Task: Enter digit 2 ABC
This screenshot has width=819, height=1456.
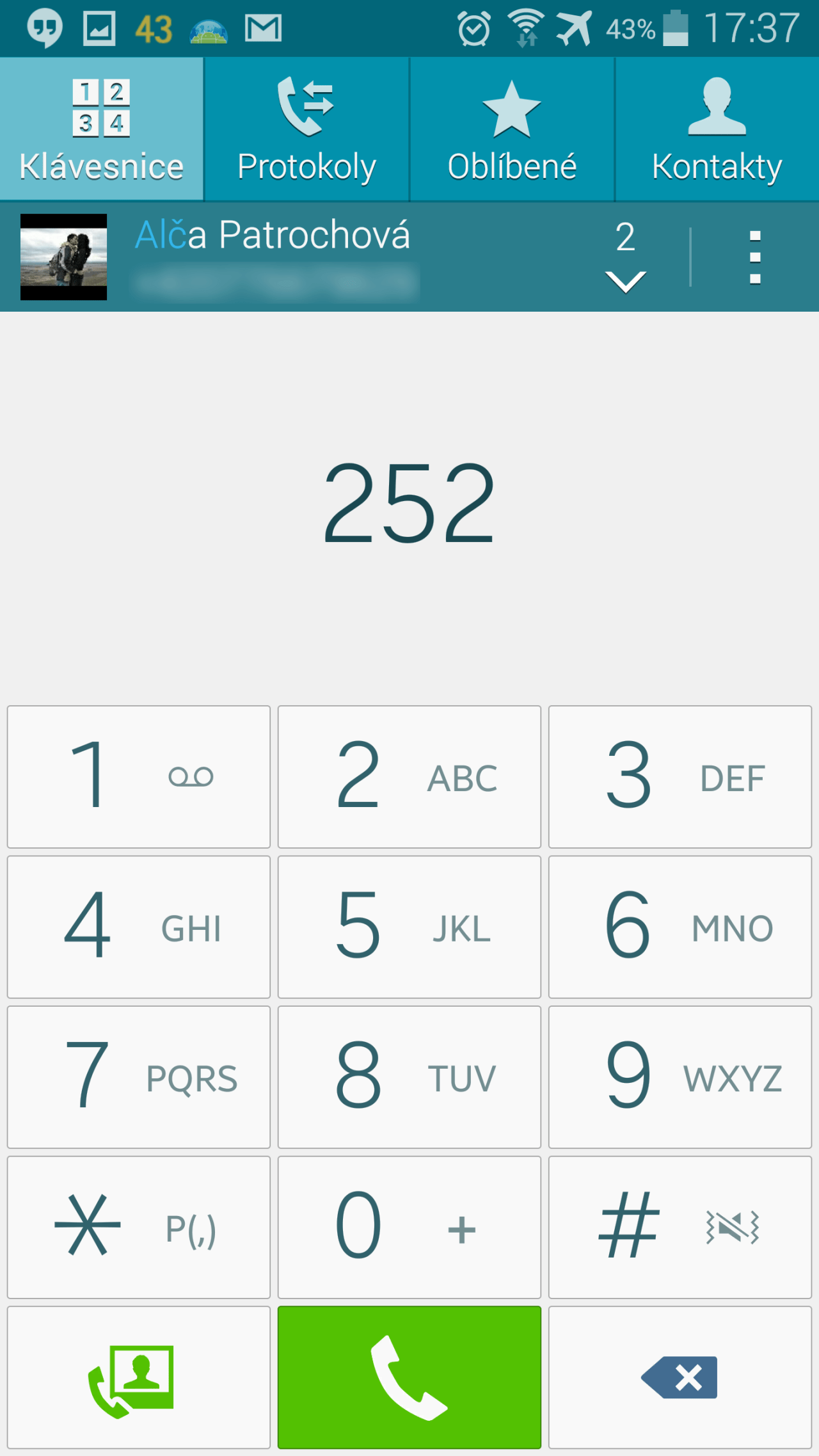Action: click(409, 777)
